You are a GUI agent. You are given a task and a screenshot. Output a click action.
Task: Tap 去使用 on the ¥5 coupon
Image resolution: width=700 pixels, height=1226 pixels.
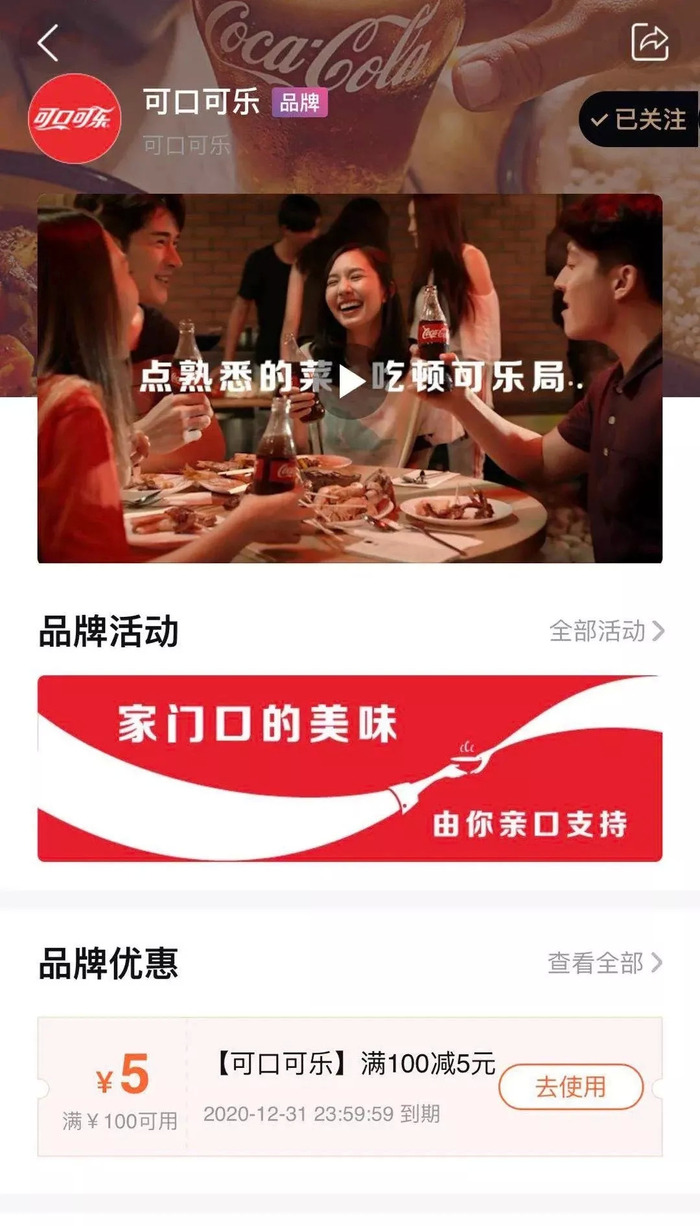click(570, 1087)
